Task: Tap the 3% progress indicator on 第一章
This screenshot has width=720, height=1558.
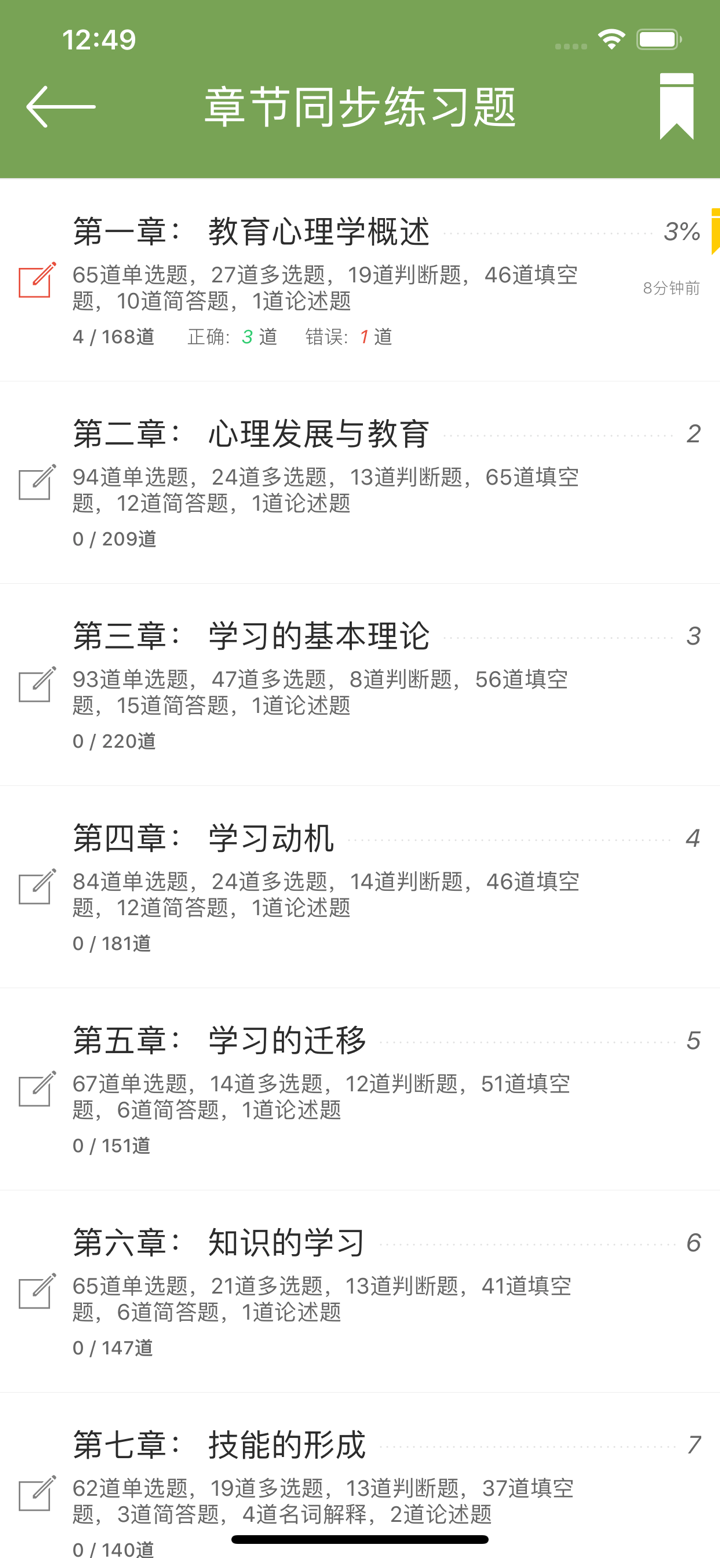Action: [x=681, y=232]
